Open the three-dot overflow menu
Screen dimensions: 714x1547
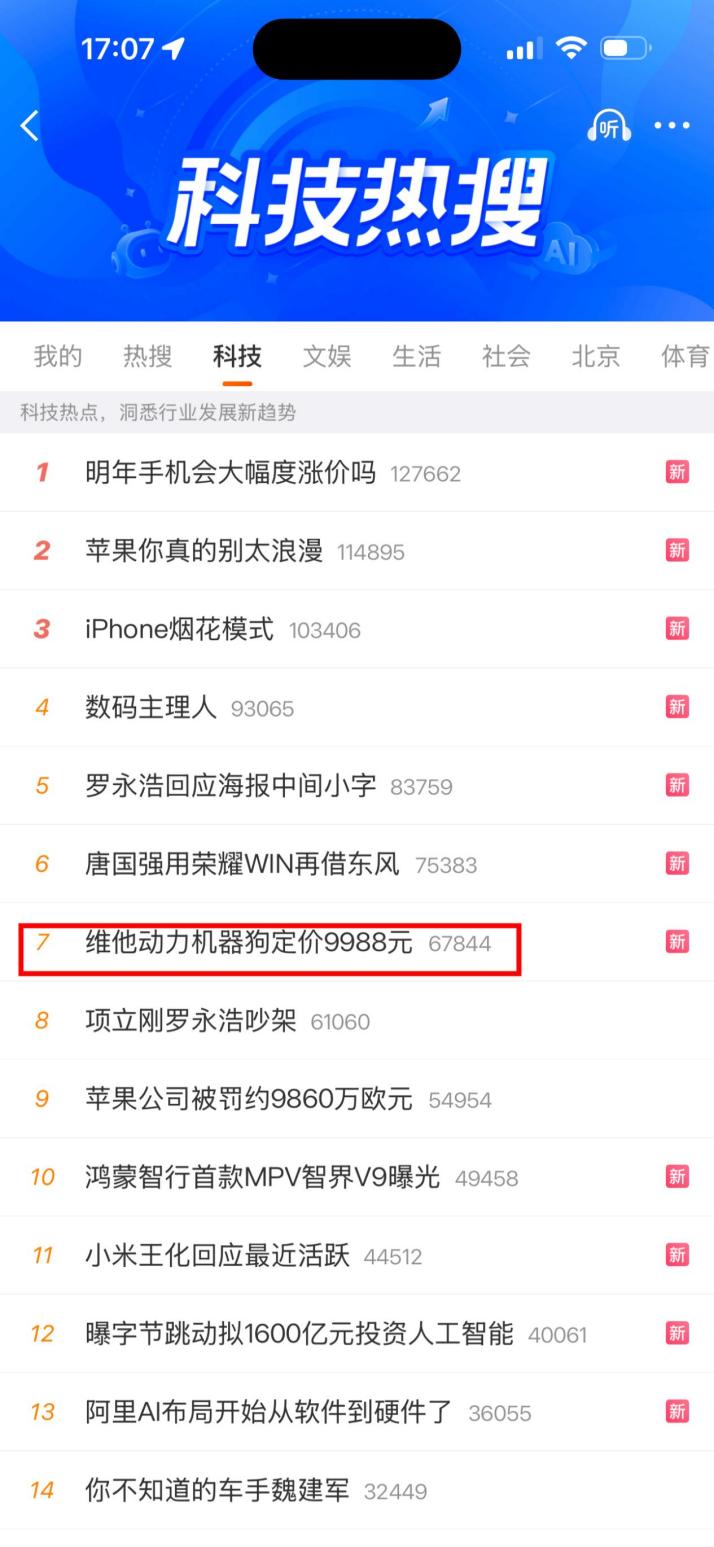672,126
